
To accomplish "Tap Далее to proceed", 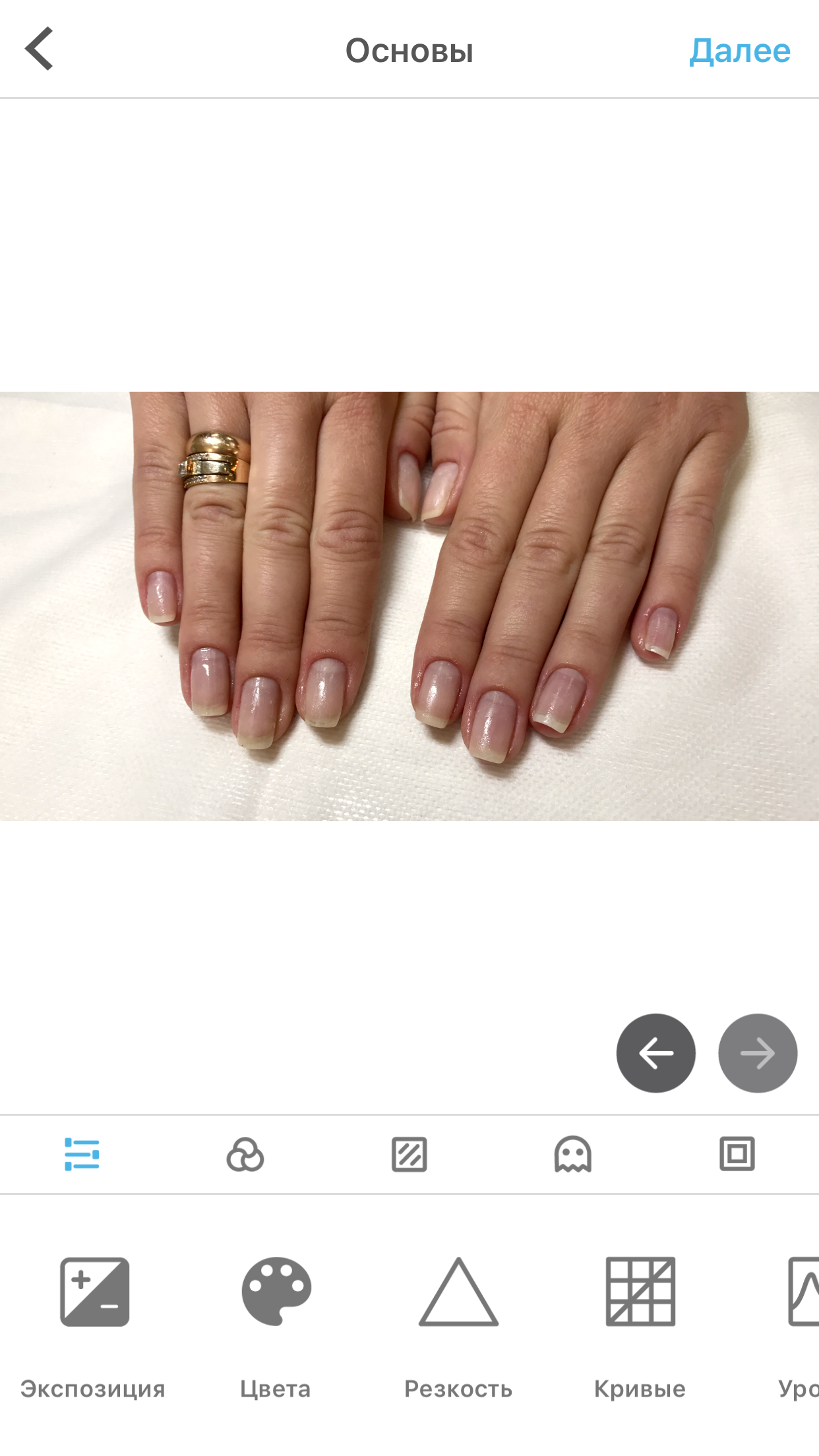I will pyautogui.click(x=740, y=51).
